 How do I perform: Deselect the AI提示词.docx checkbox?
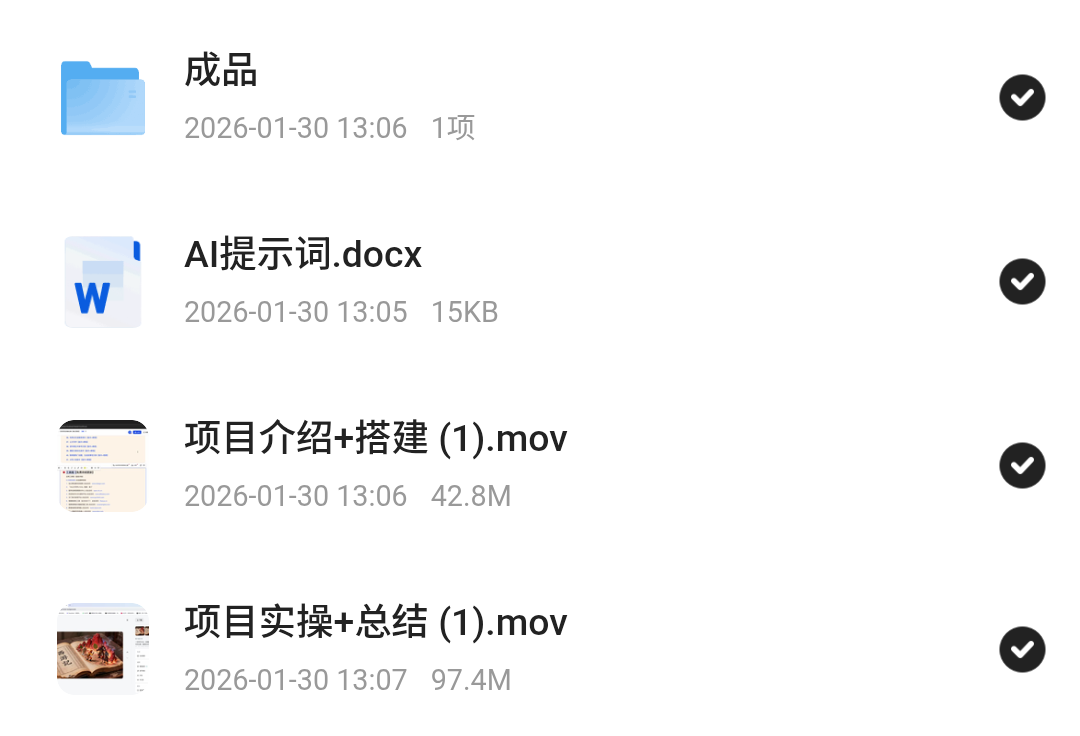coord(1022,282)
